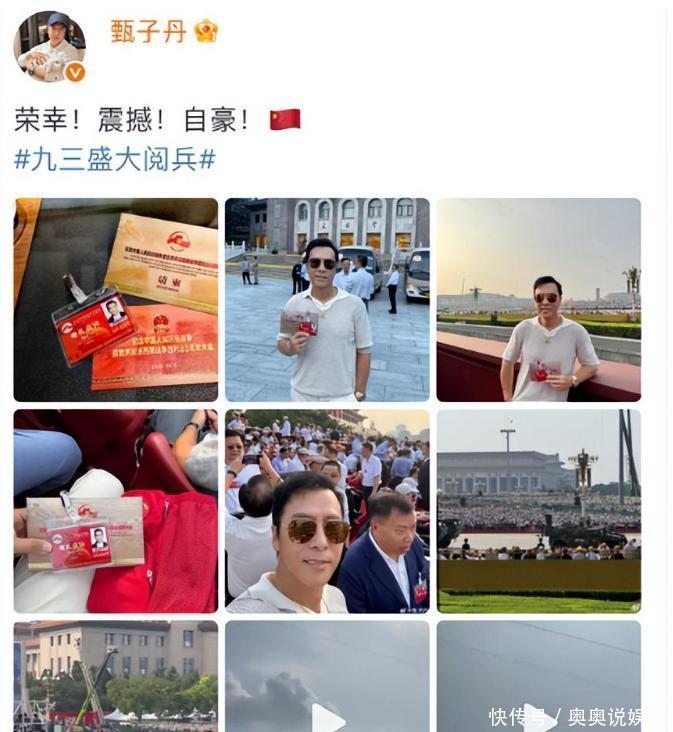
Task: Open 甄子丹's profile avatar
Action: click(x=49, y=46)
